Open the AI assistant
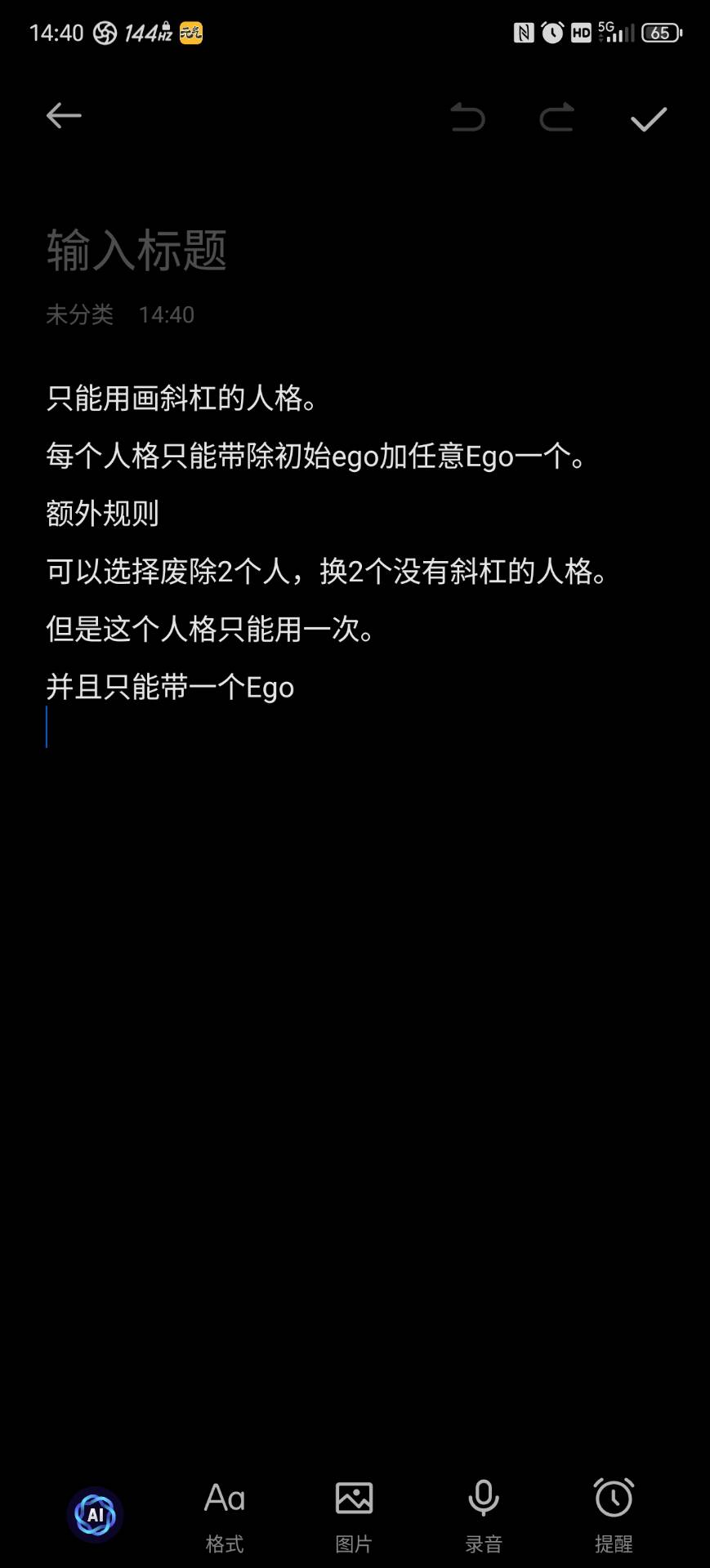The width and height of the screenshot is (710, 1568). [x=96, y=1515]
